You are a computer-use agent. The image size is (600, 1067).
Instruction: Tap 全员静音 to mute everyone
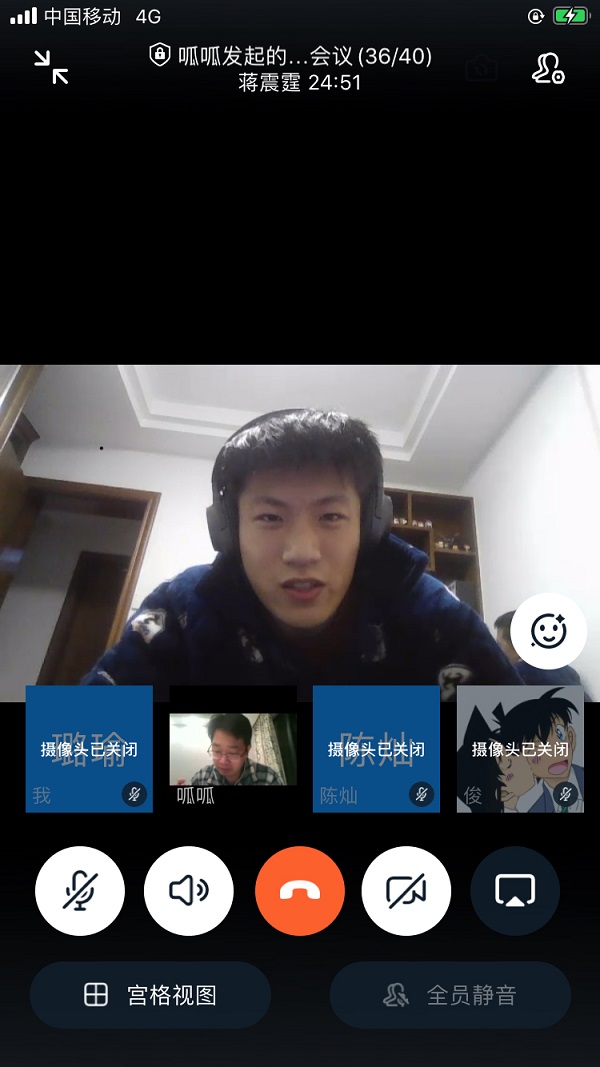tap(450, 995)
